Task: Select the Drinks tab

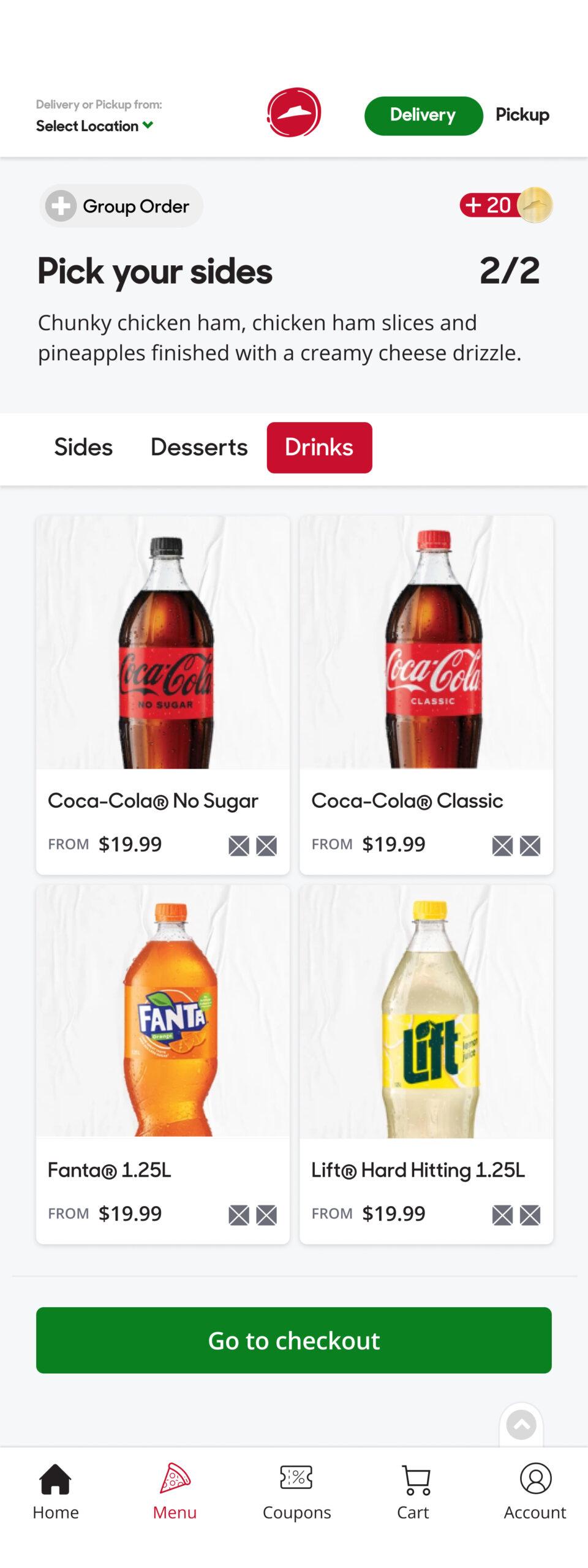Action: tap(319, 447)
